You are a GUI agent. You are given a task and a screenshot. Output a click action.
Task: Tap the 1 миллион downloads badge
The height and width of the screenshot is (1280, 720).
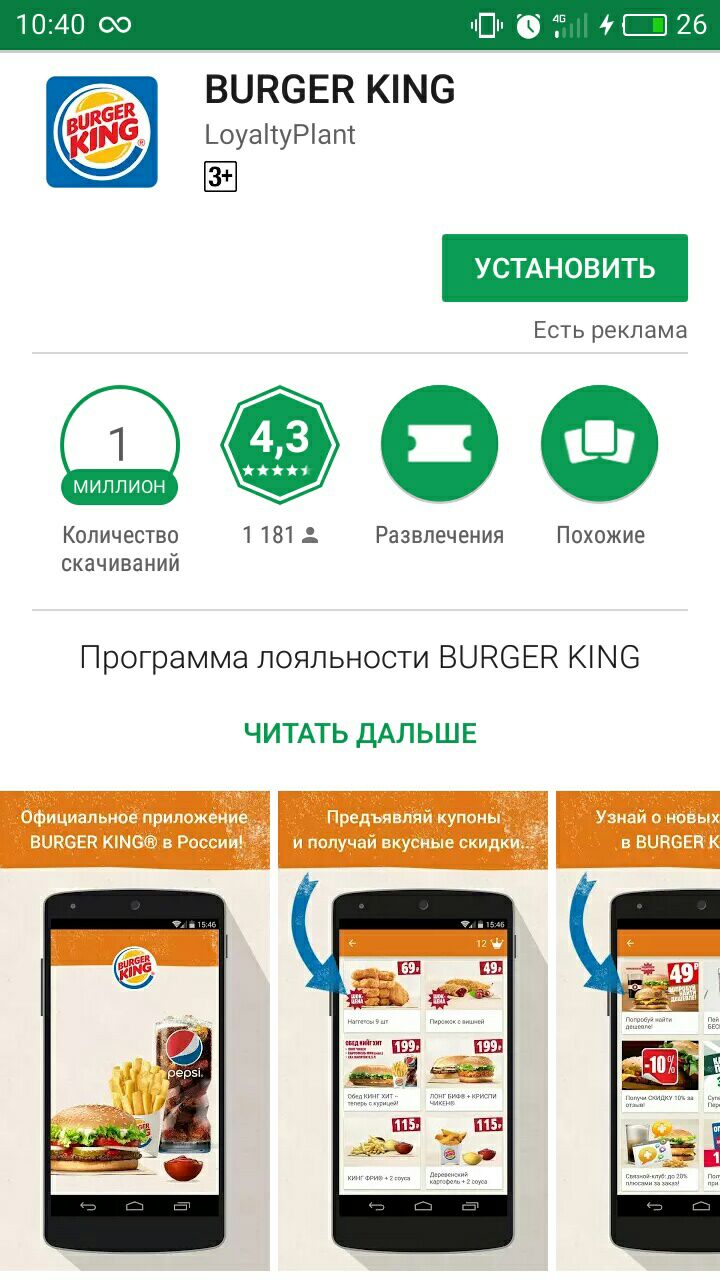point(120,445)
